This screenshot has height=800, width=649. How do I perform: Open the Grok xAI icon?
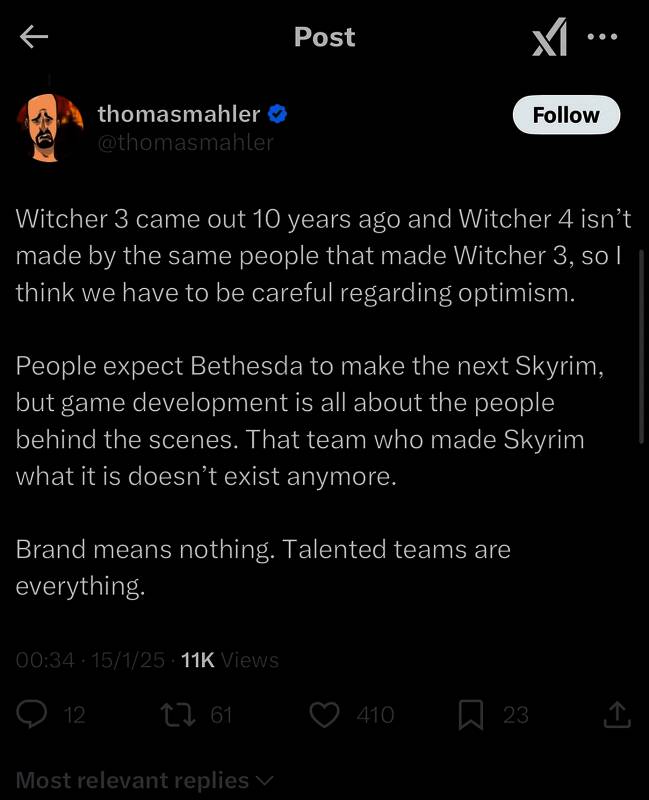click(x=549, y=39)
